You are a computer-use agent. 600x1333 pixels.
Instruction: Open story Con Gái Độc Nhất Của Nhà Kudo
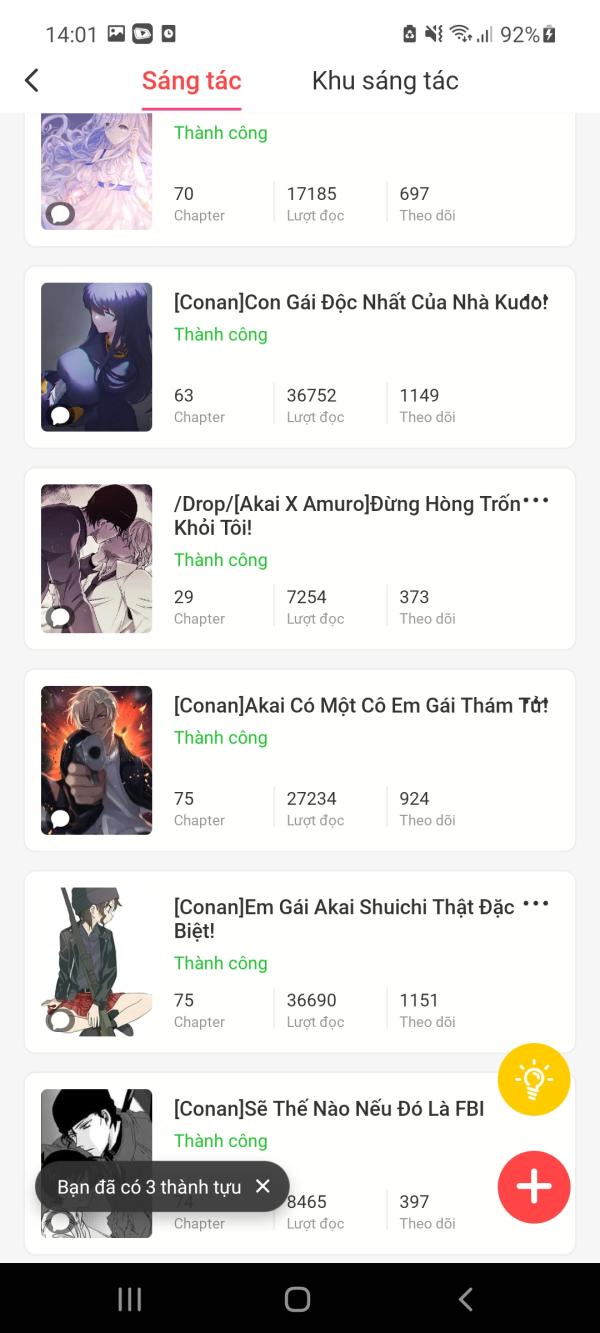point(360,302)
